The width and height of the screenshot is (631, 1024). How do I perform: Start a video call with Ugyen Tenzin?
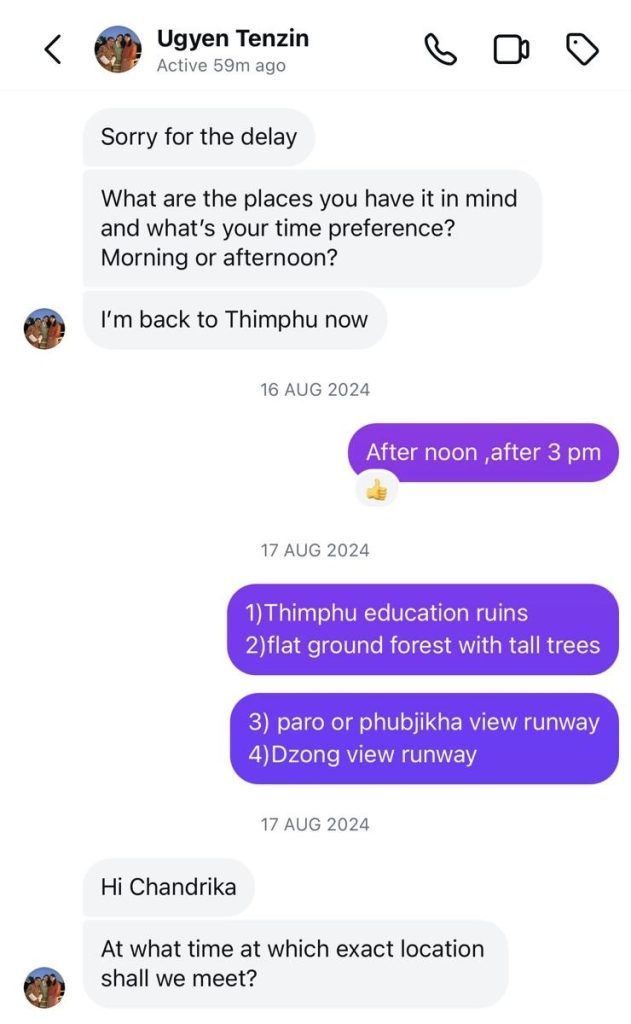[x=511, y=50]
